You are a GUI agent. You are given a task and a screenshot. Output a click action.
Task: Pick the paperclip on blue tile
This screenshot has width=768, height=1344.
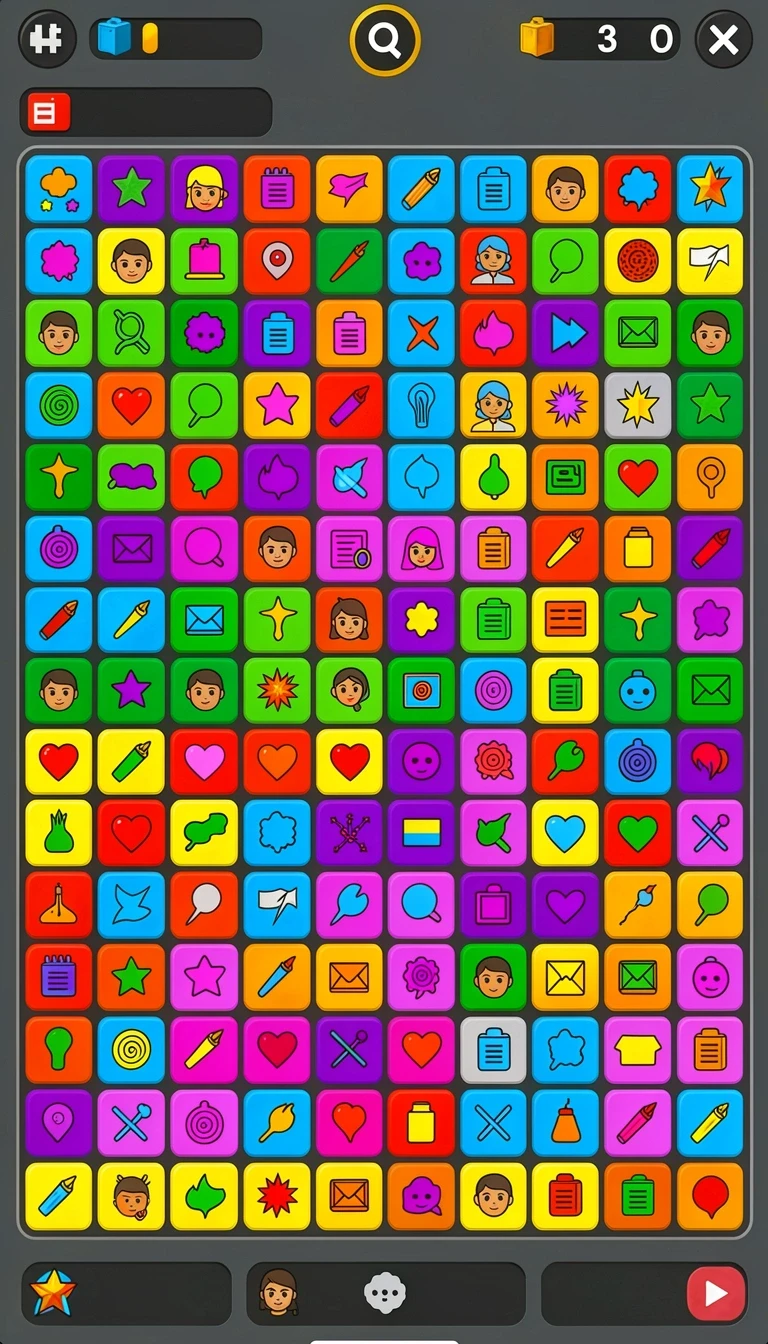pyautogui.click(x=421, y=405)
